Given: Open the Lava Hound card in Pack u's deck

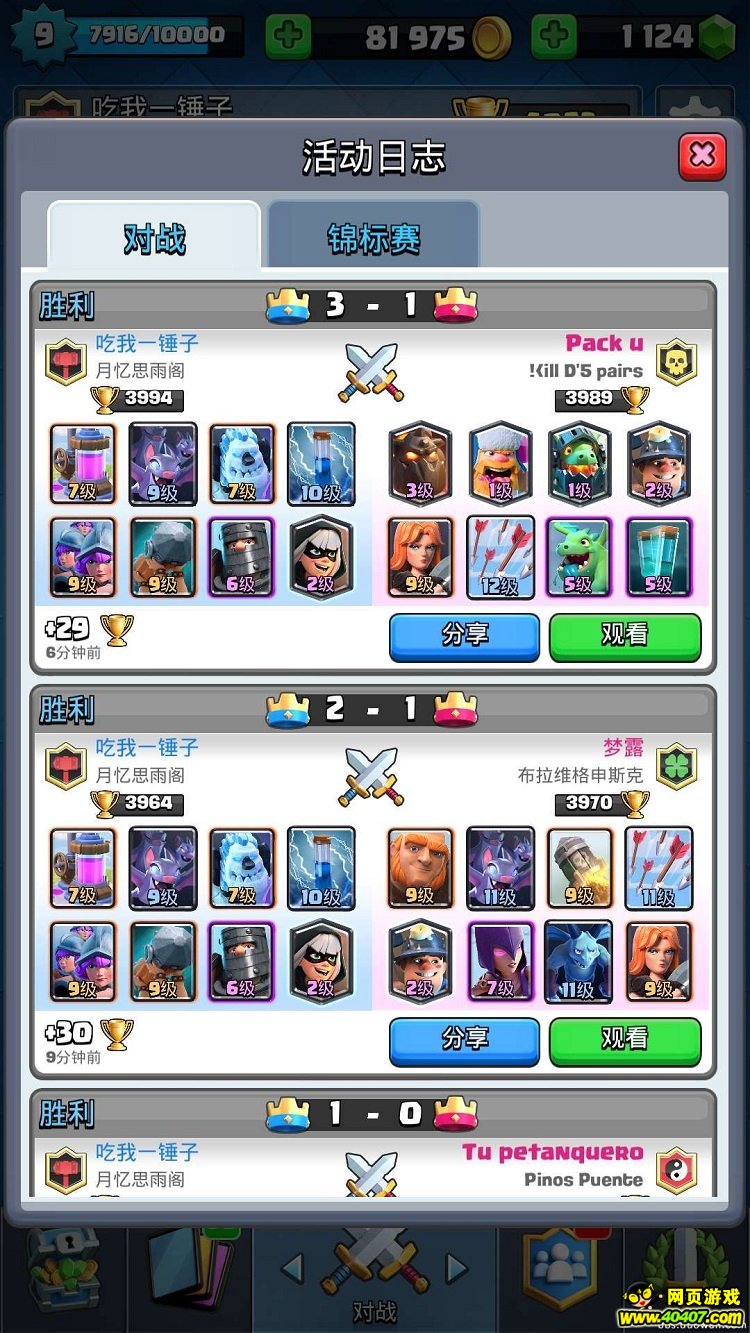Looking at the screenshot, I should tap(419, 462).
